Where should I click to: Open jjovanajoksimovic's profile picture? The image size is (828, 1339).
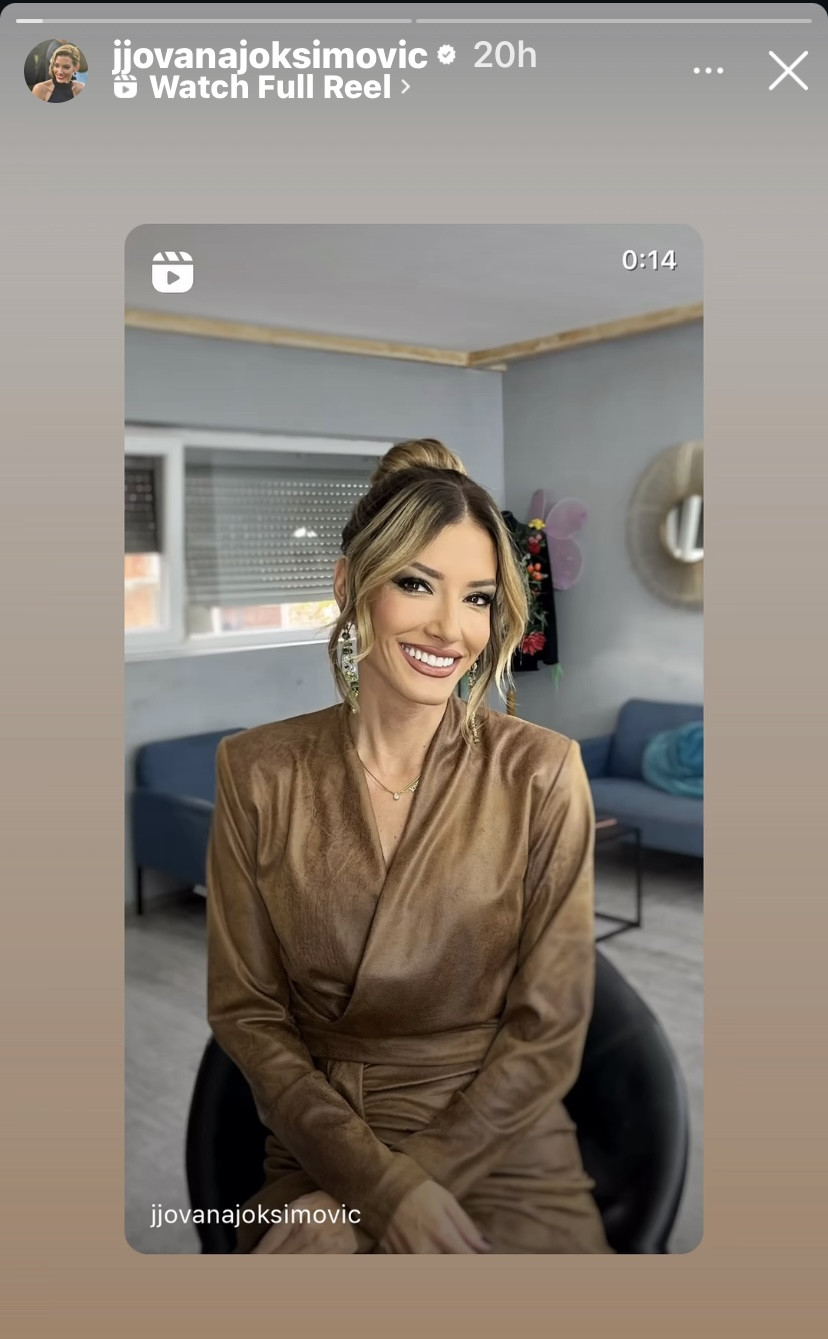[x=56, y=71]
